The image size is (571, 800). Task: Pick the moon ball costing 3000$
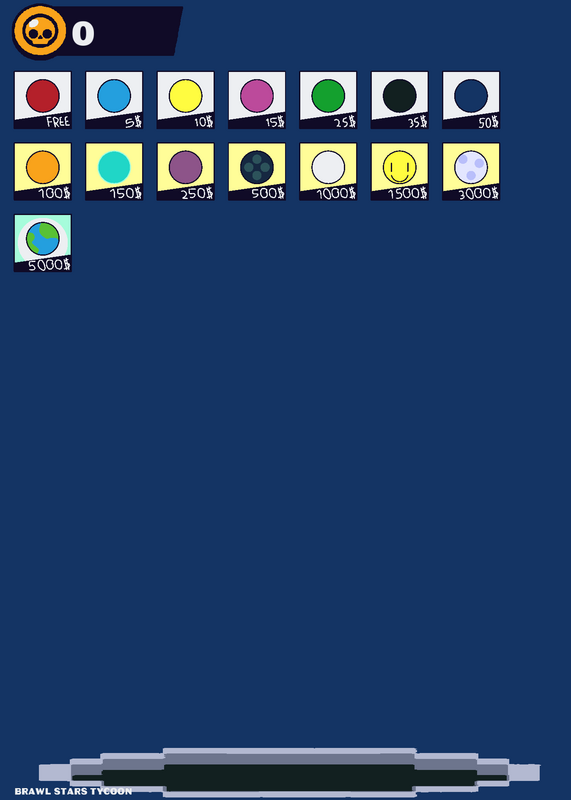471,171
